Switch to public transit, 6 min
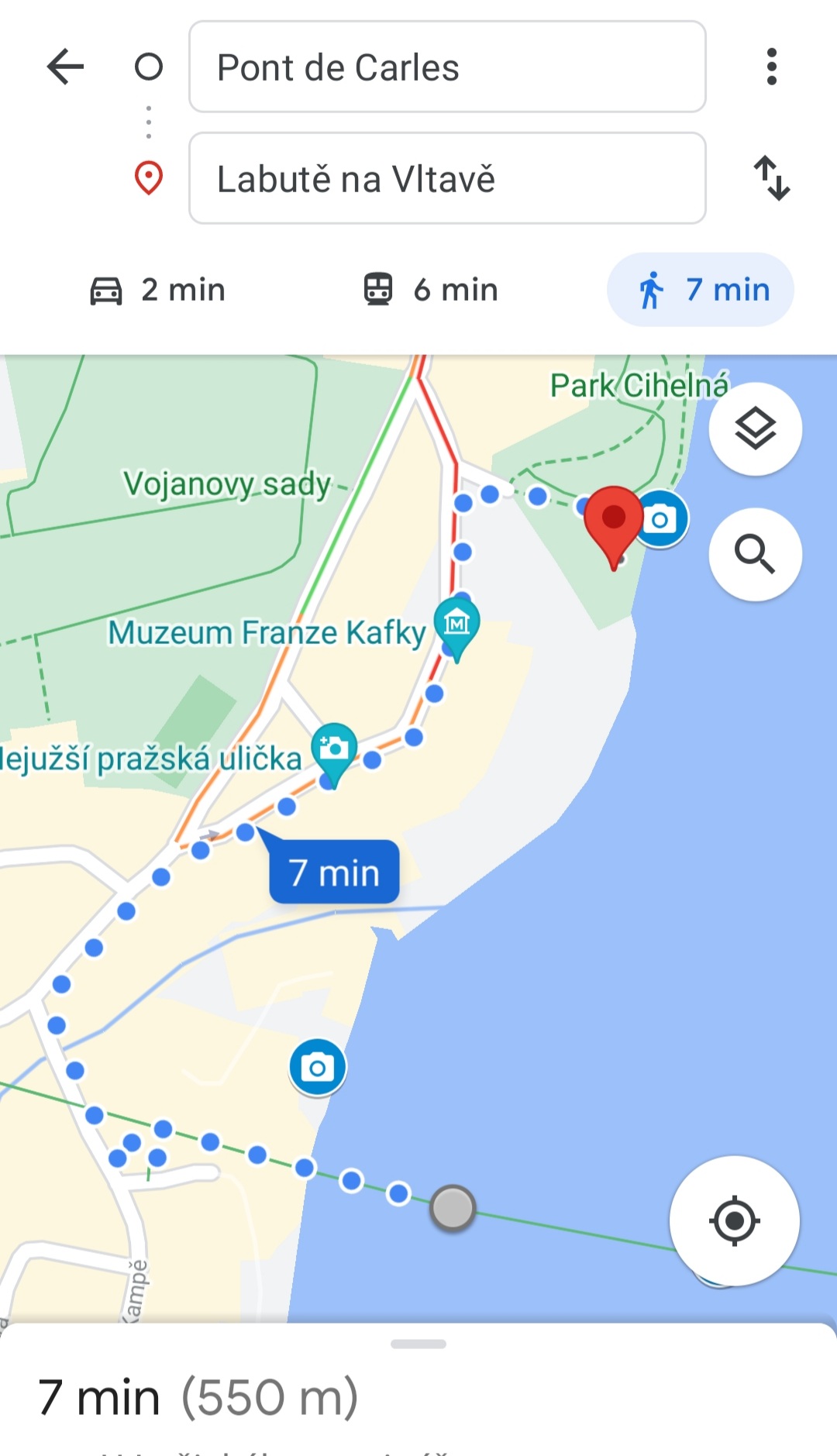 click(x=431, y=290)
